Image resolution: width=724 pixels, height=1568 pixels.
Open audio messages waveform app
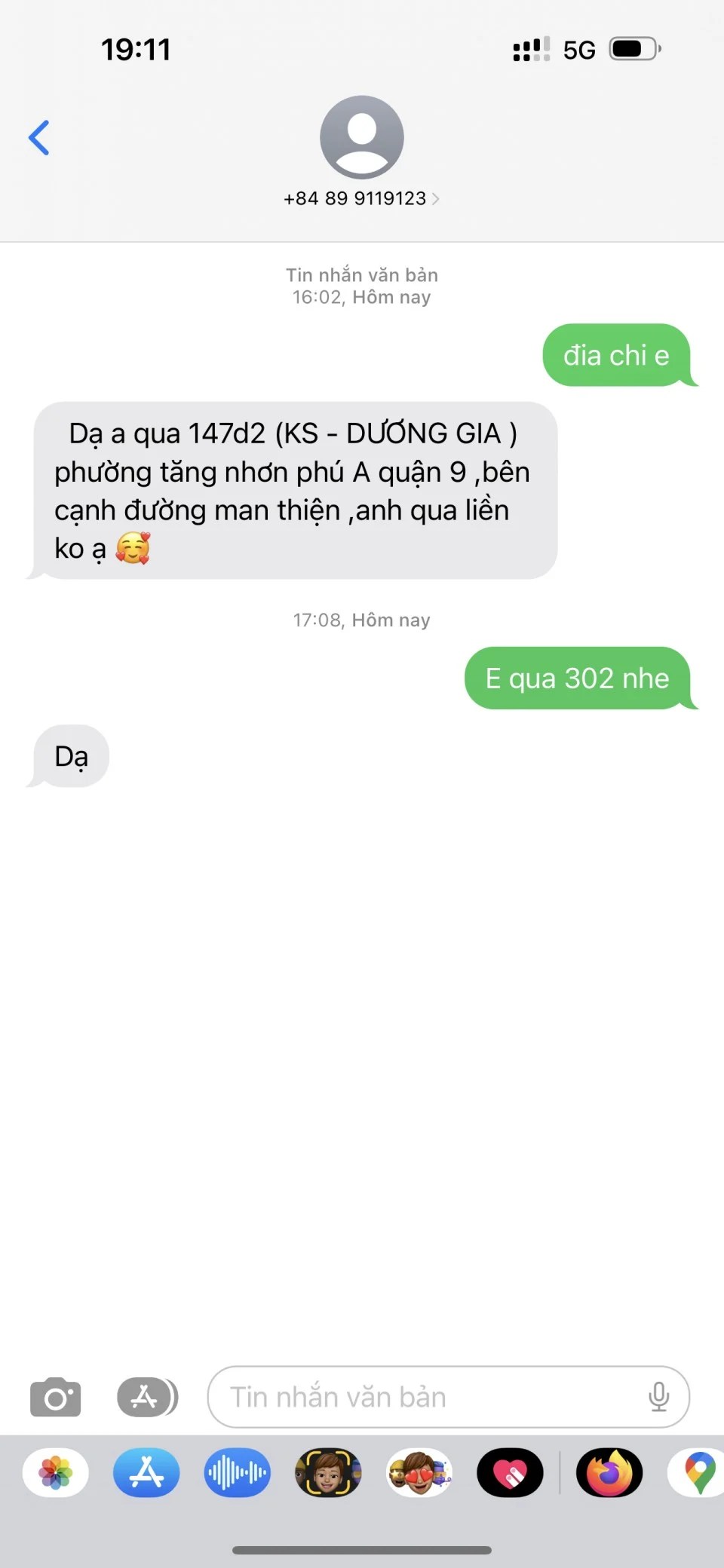coord(237,1472)
